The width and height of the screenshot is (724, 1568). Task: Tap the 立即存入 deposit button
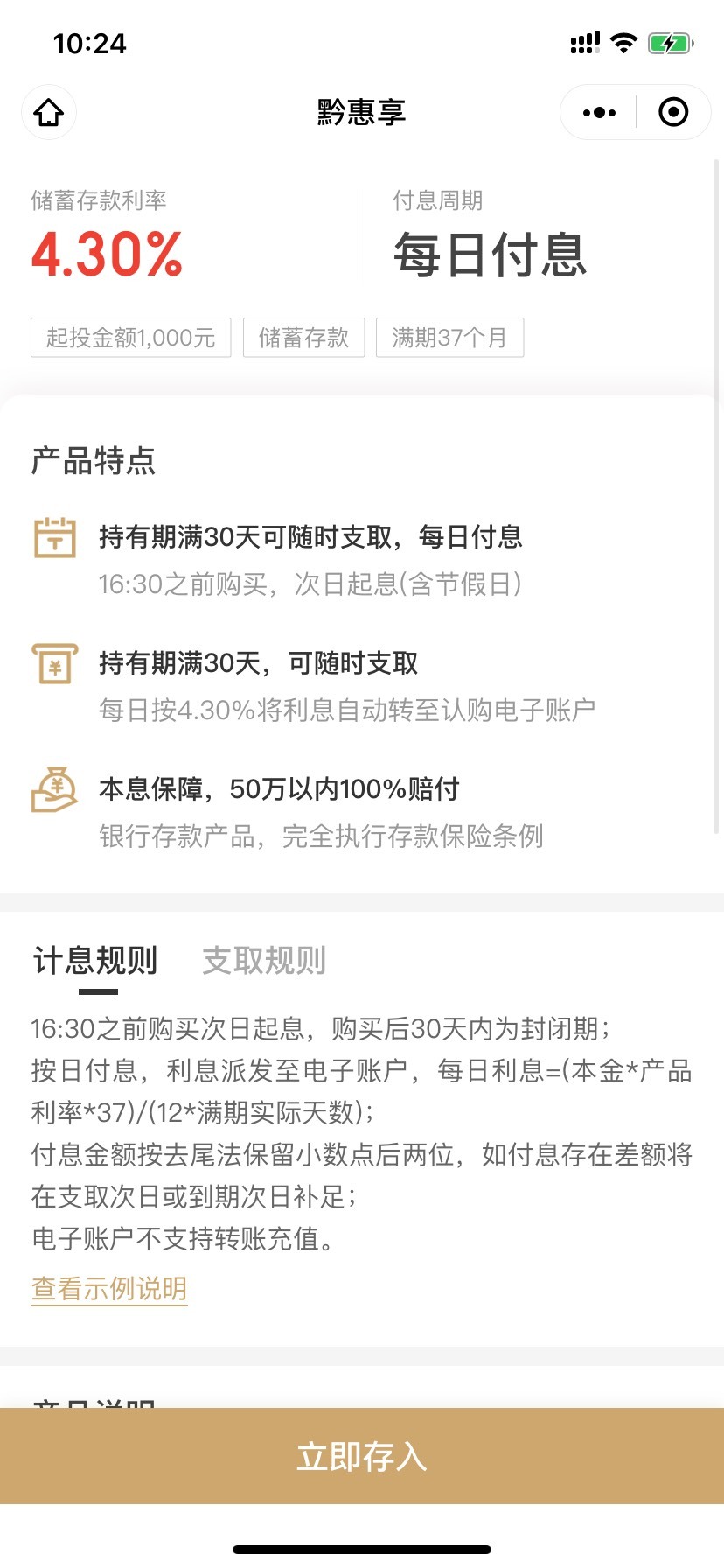coord(362,1456)
